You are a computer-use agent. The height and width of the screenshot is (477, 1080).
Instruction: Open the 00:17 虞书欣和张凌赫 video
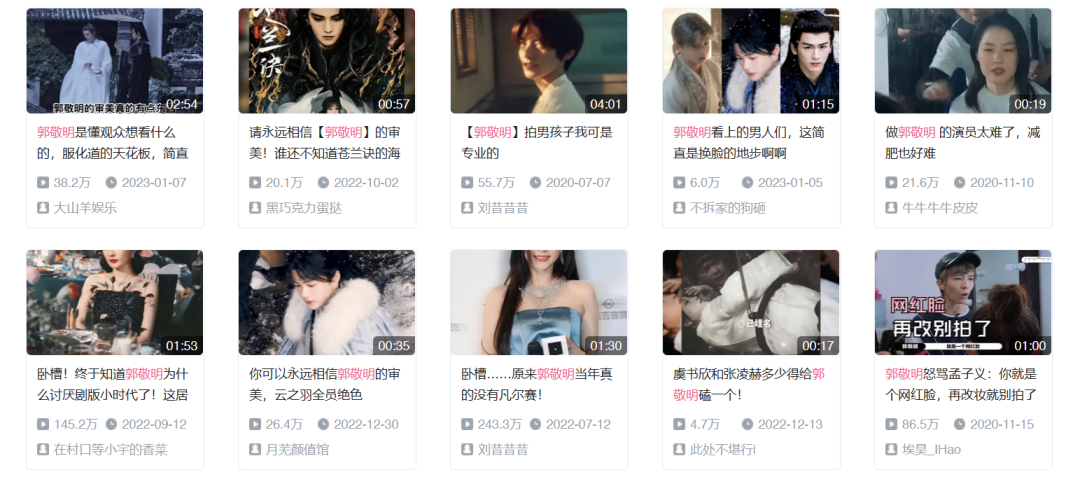coord(750,302)
